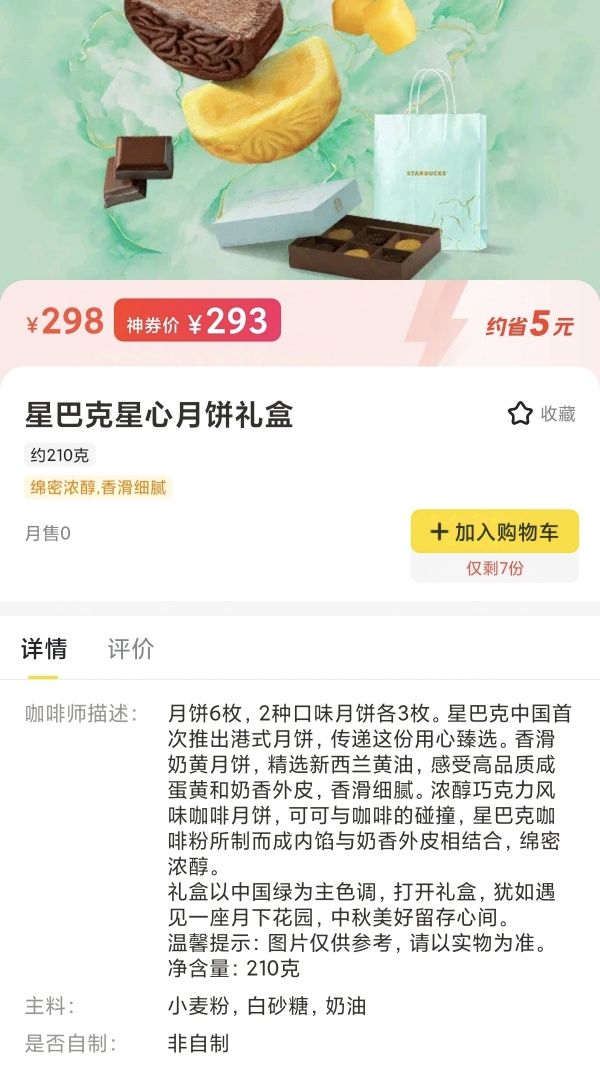
Task: Add the mooncake gift box to cart
Action: pos(495,531)
